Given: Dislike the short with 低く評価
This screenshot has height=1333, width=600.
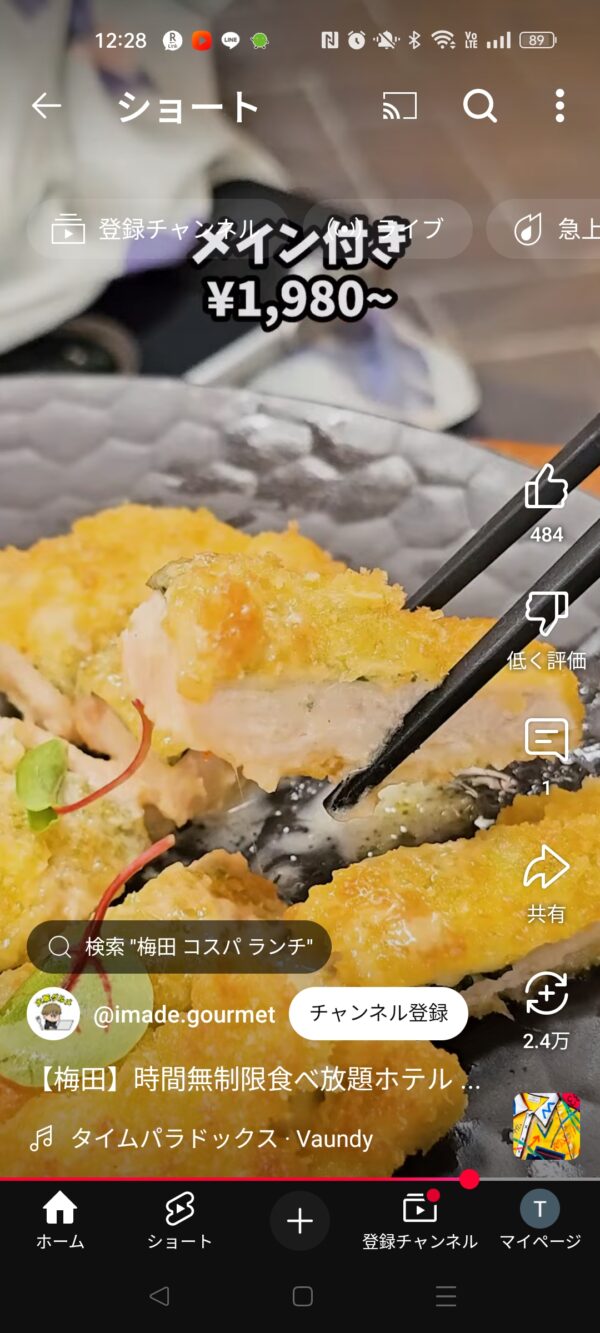Looking at the screenshot, I should point(546,615).
